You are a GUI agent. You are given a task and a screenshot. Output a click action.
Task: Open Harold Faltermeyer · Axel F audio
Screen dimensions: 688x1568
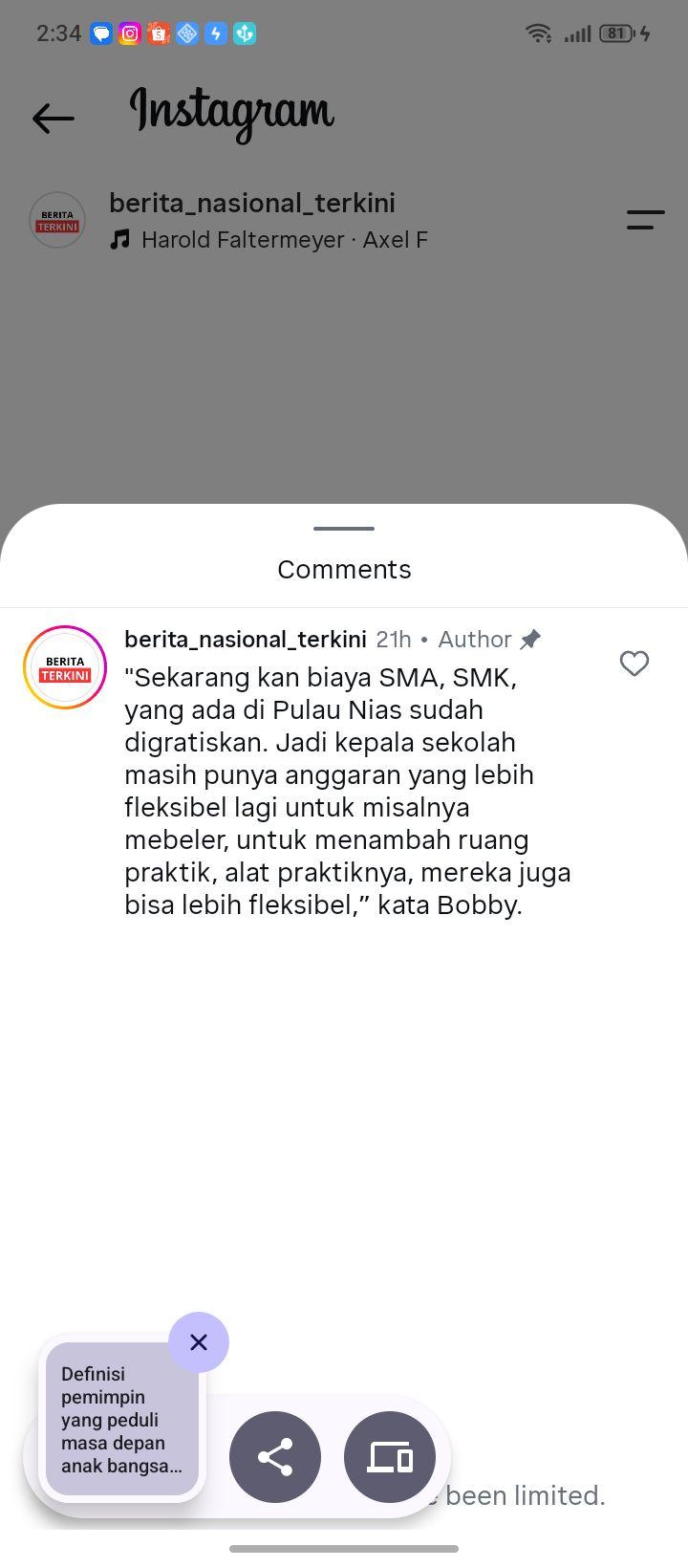coord(269,239)
